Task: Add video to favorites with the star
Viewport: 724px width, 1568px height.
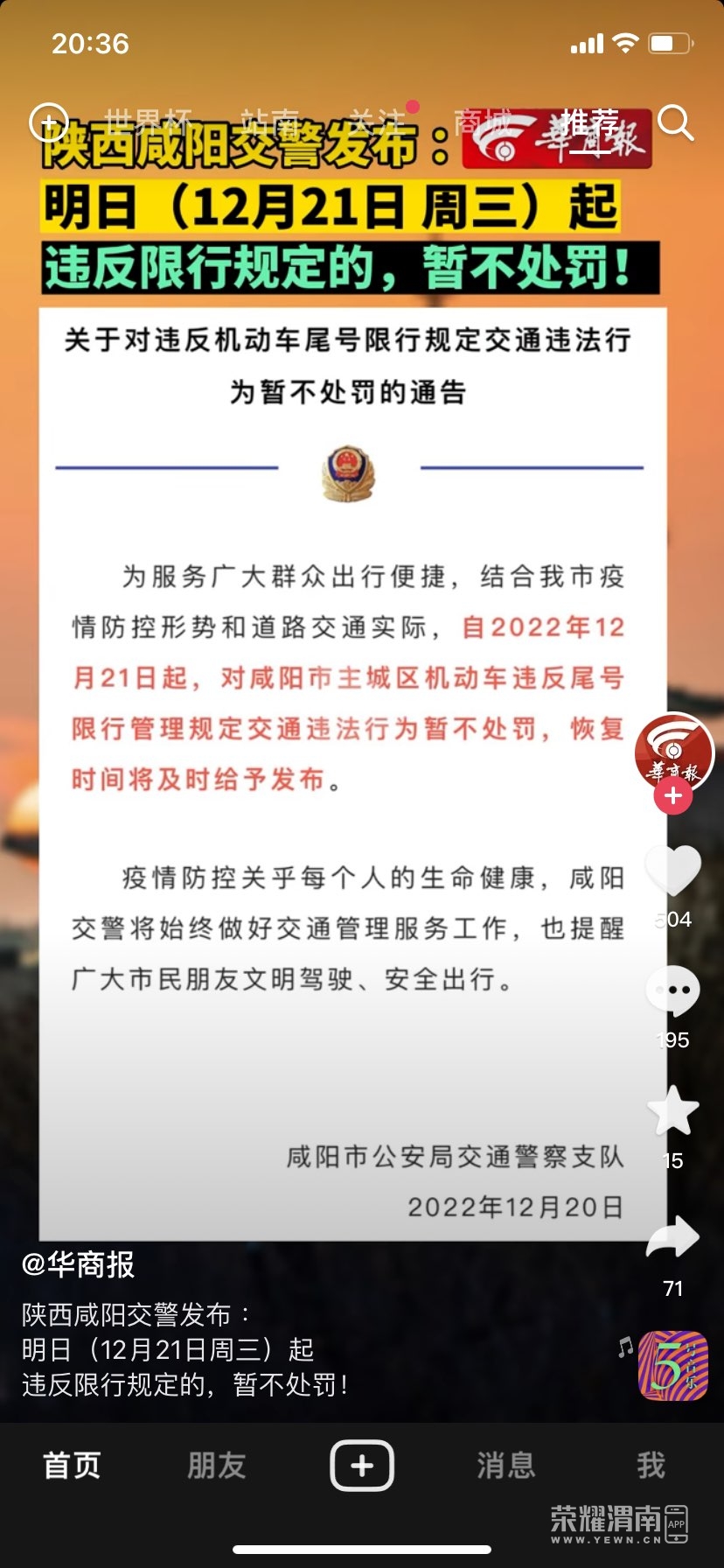Action: point(673,1111)
